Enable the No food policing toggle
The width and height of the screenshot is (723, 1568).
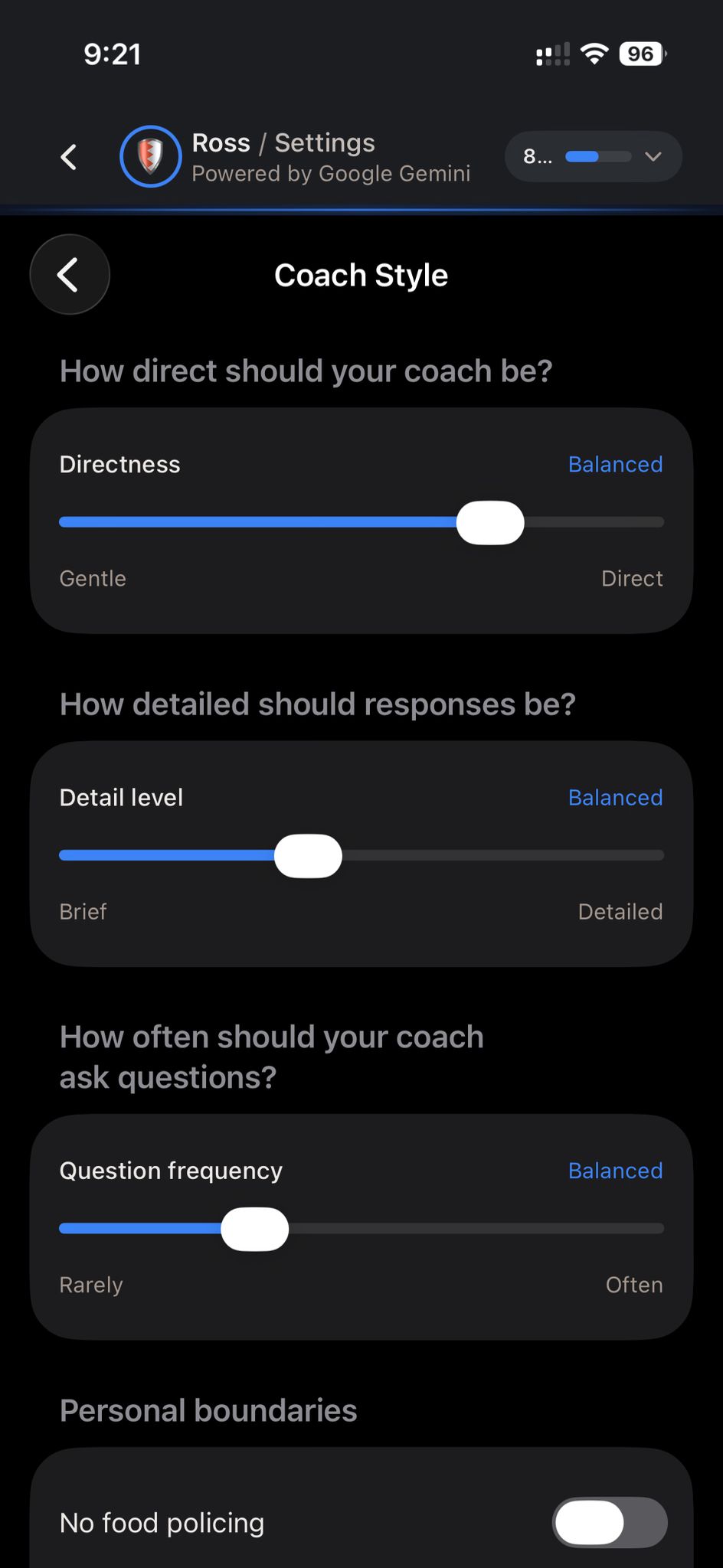[x=609, y=1522]
